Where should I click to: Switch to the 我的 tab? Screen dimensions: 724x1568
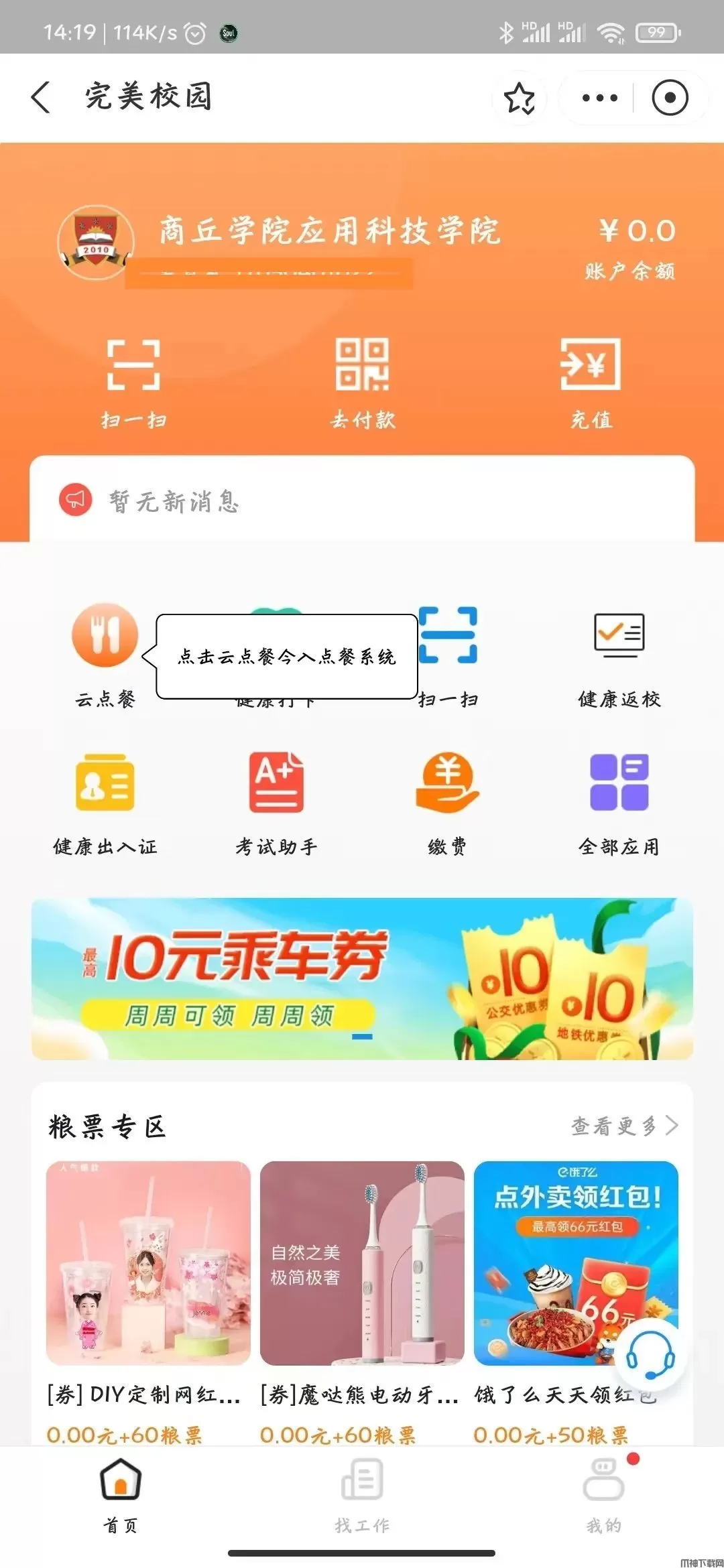603,1493
